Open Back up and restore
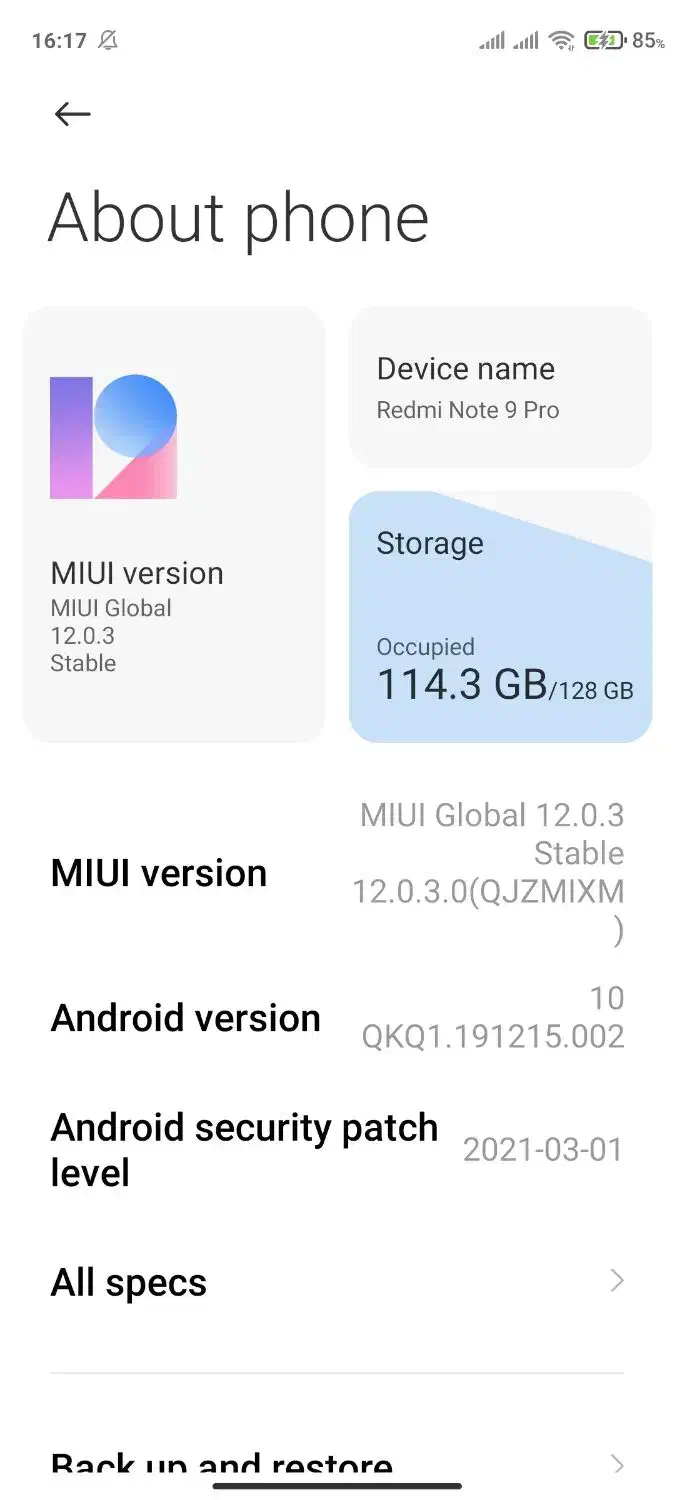The width and height of the screenshot is (675, 1500). pyautogui.click(x=337, y=1464)
